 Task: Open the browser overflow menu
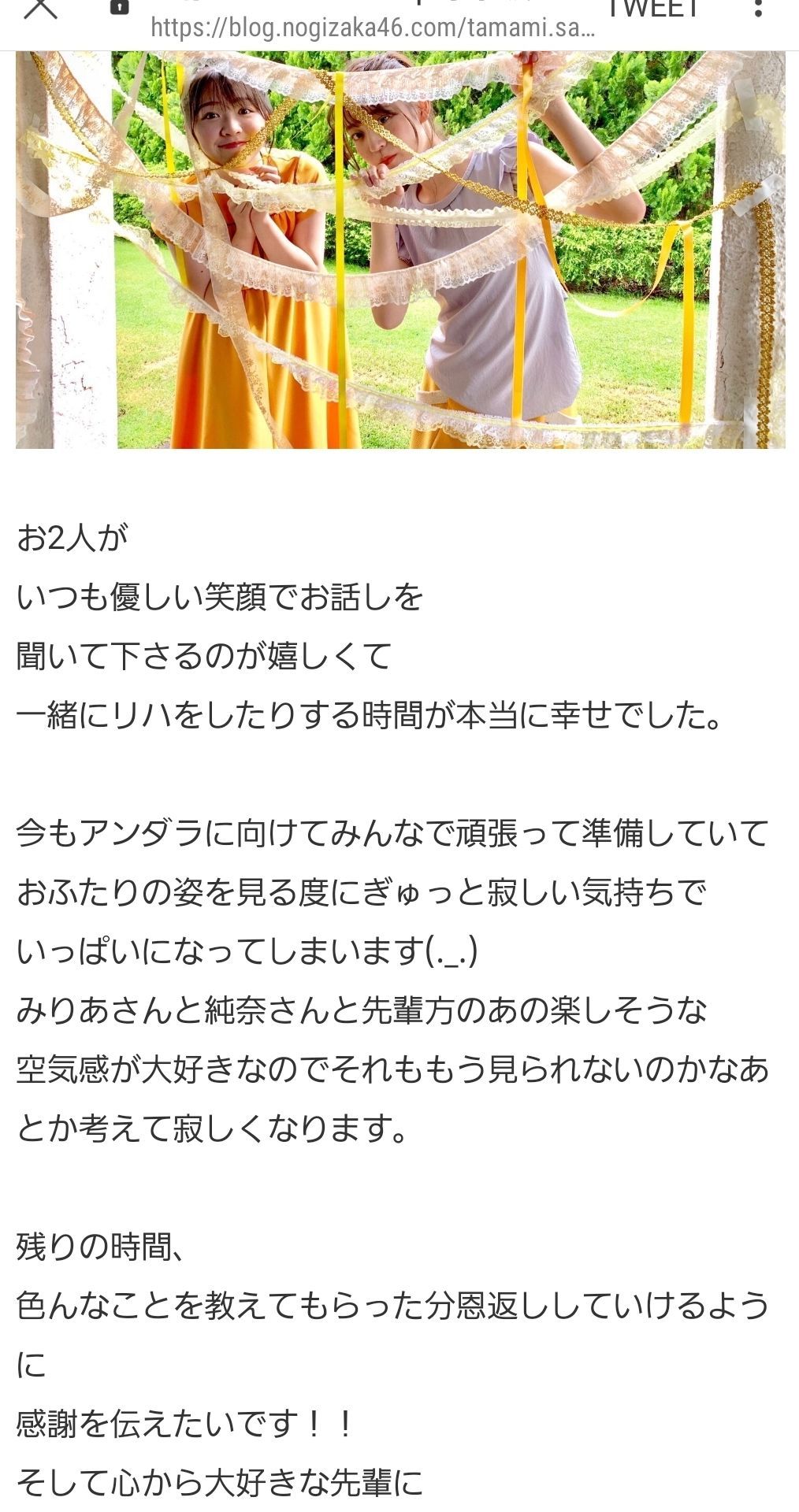coord(758,9)
